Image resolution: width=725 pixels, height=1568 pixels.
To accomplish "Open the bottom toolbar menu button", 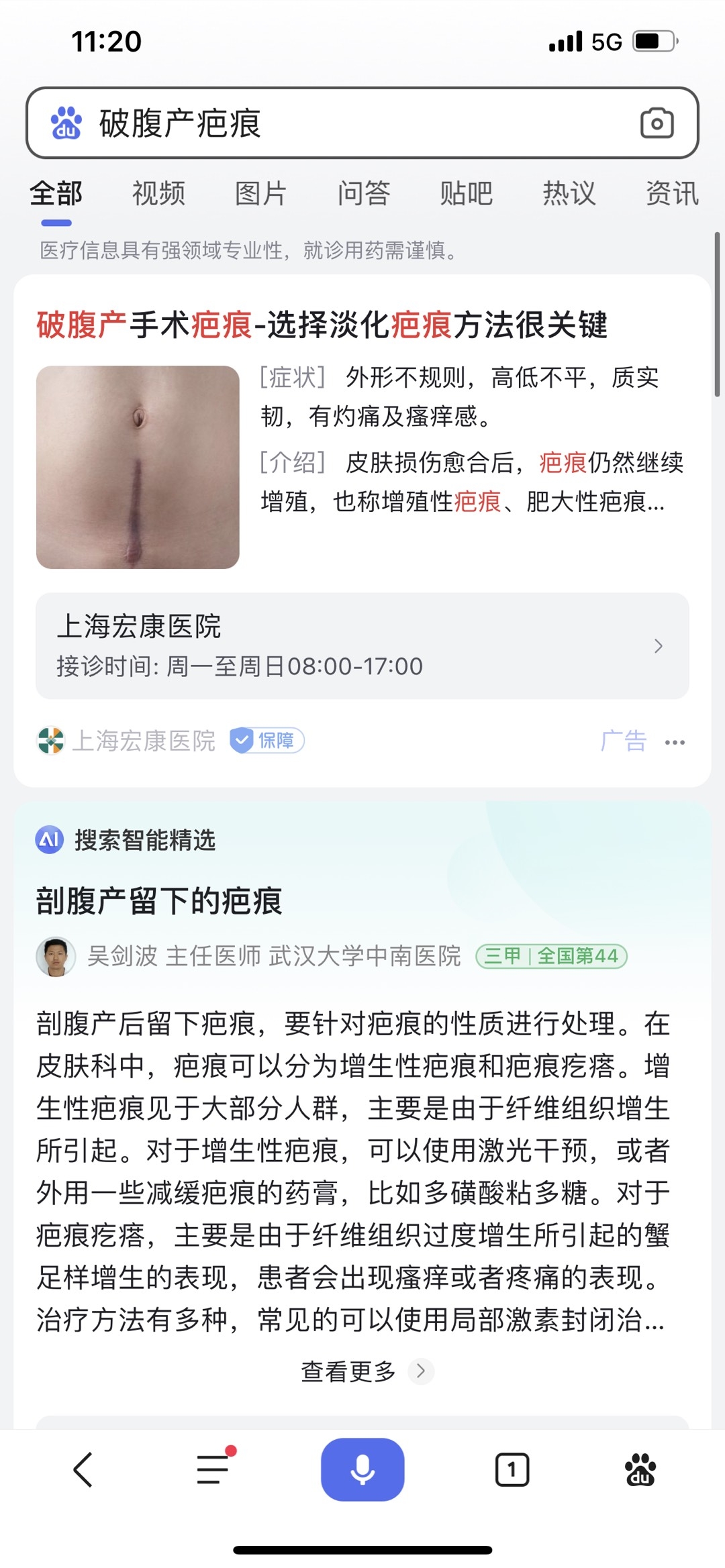I will point(213,1469).
